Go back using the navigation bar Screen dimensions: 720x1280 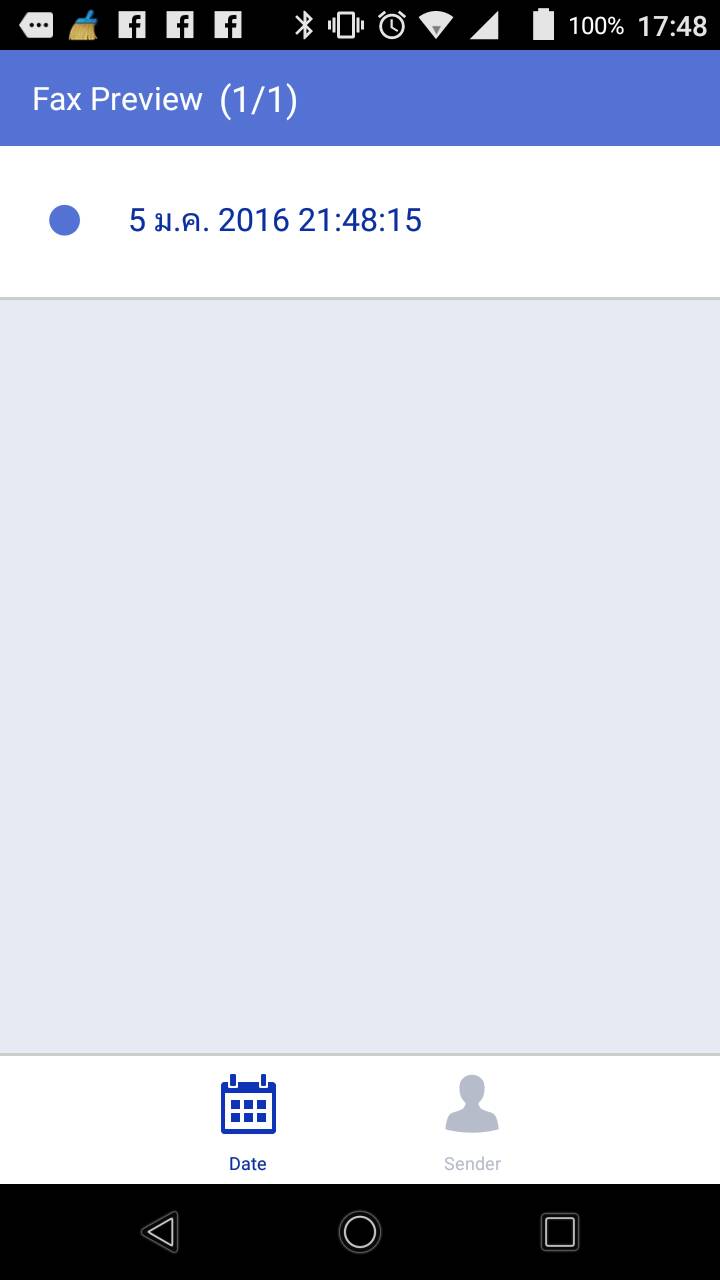160,1232
